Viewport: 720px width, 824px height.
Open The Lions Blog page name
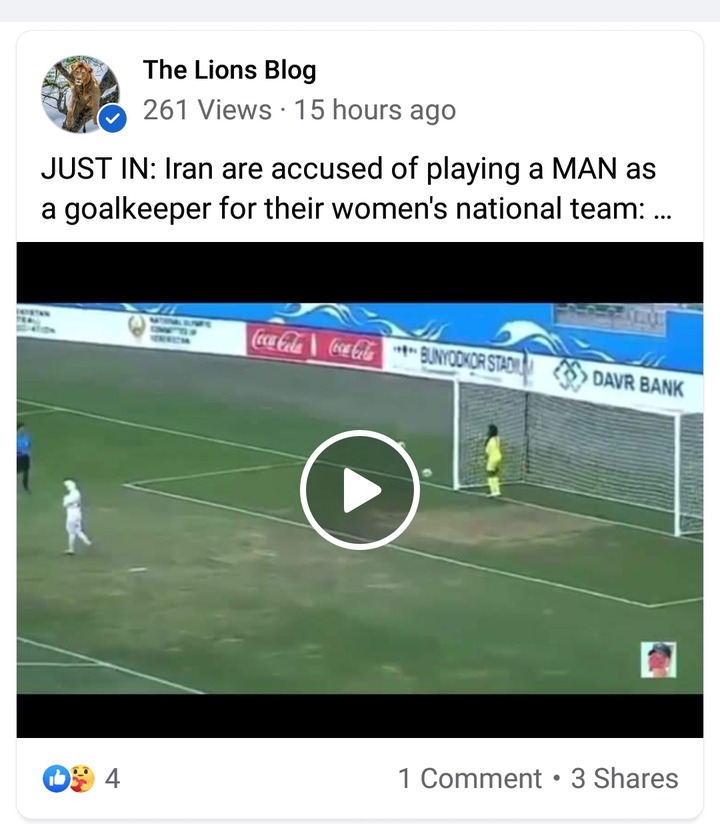click(229, 70)
